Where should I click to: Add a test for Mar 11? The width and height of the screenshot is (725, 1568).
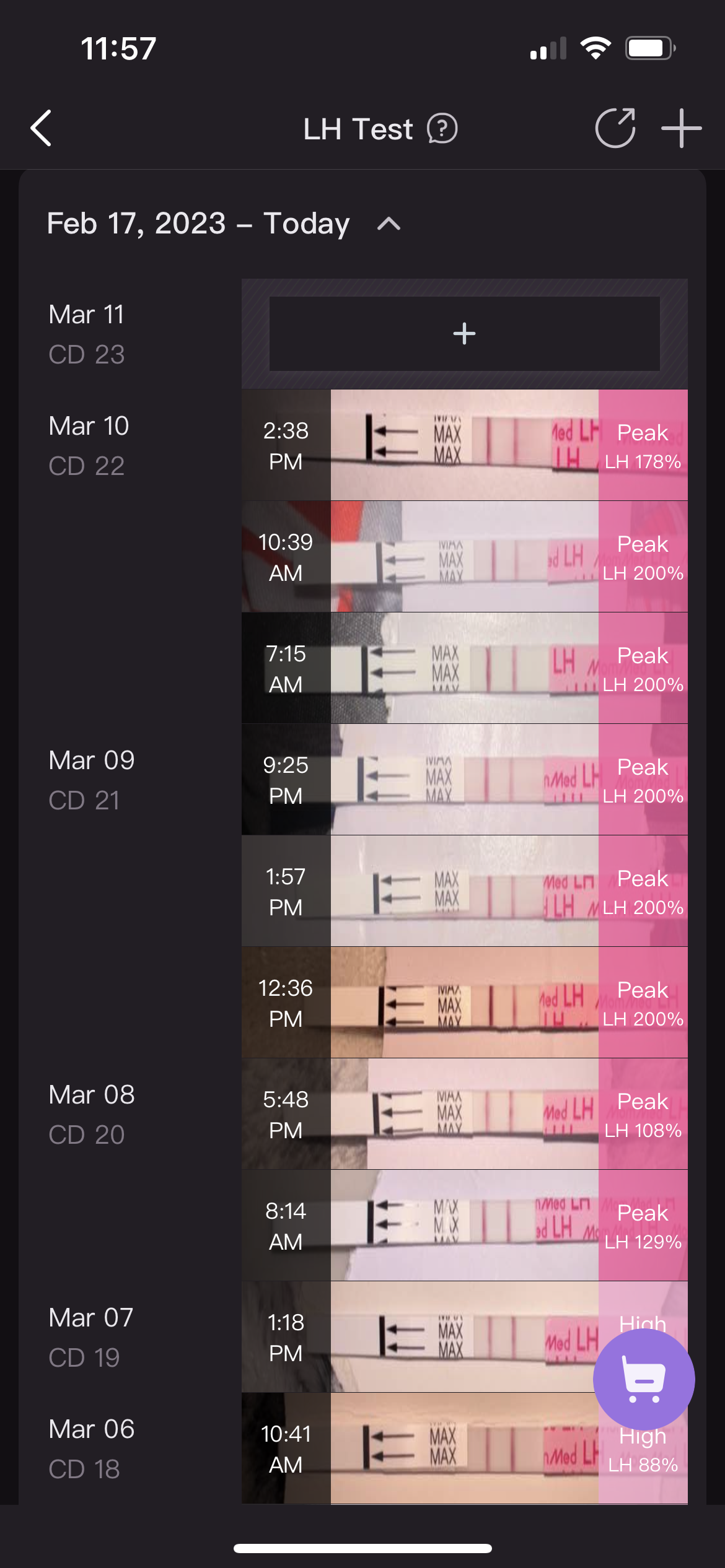coord(464,334)
